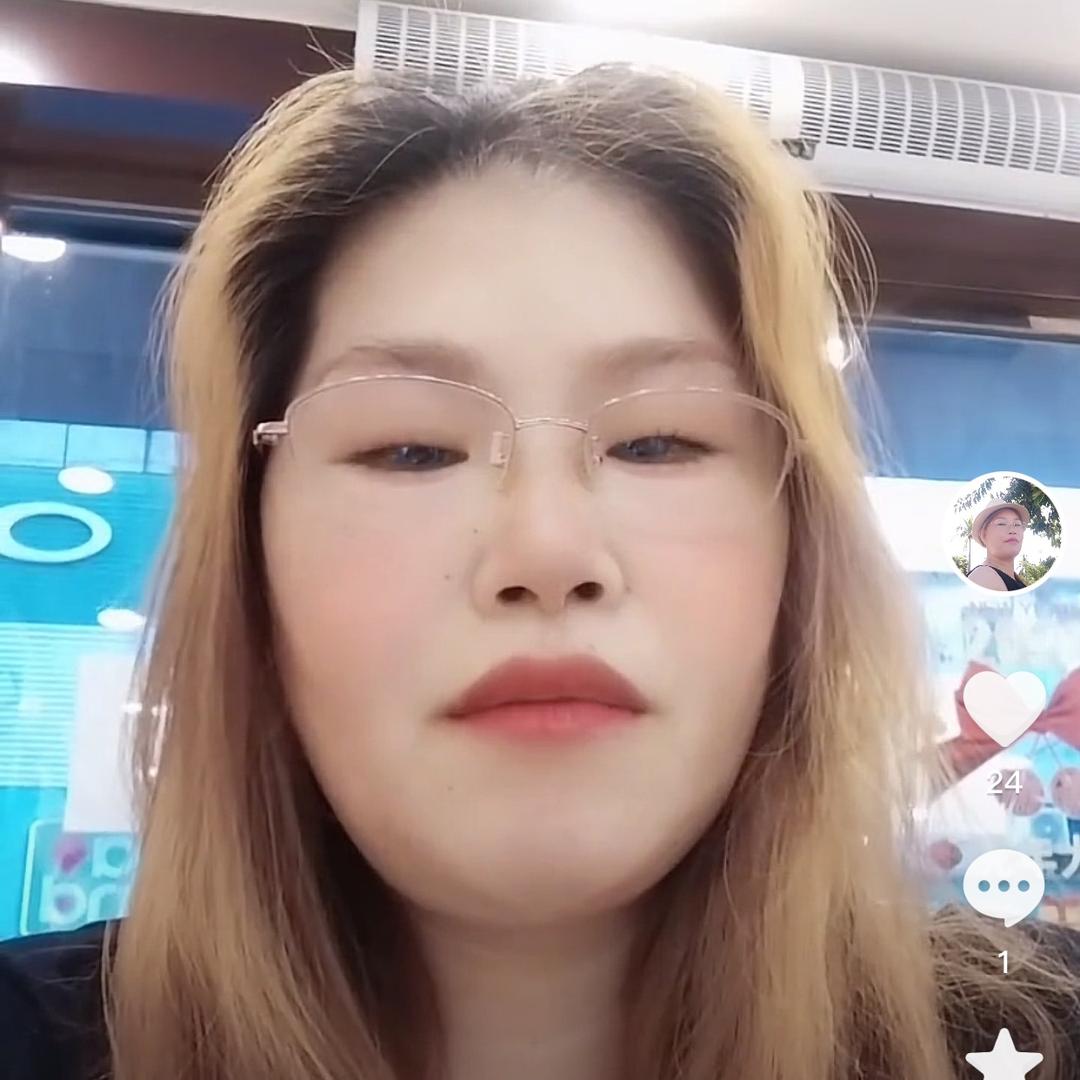Open the comments bubble
This screenshot has height=1080, width=1080.
(x=1004, y=886)
